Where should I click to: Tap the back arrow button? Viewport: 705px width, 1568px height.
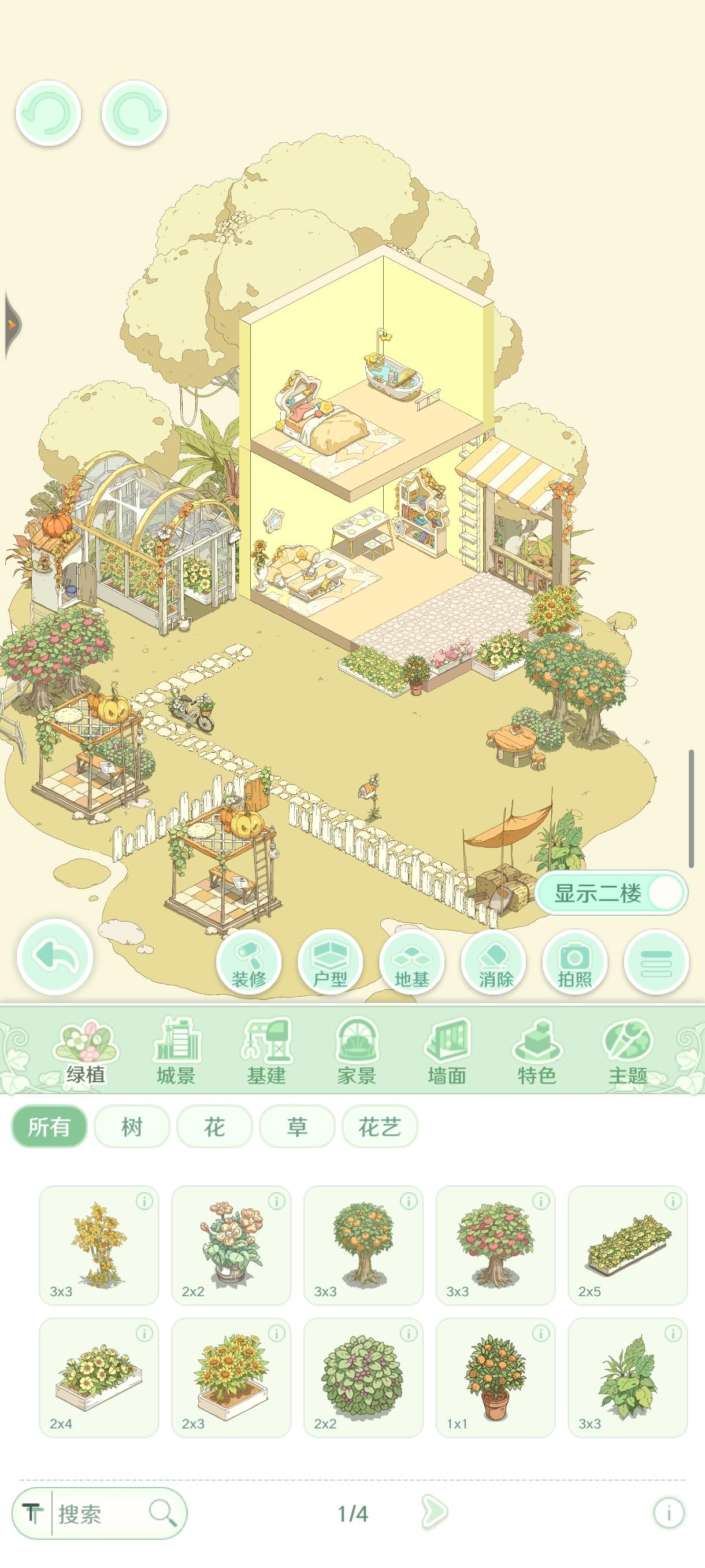pos(55,956)
